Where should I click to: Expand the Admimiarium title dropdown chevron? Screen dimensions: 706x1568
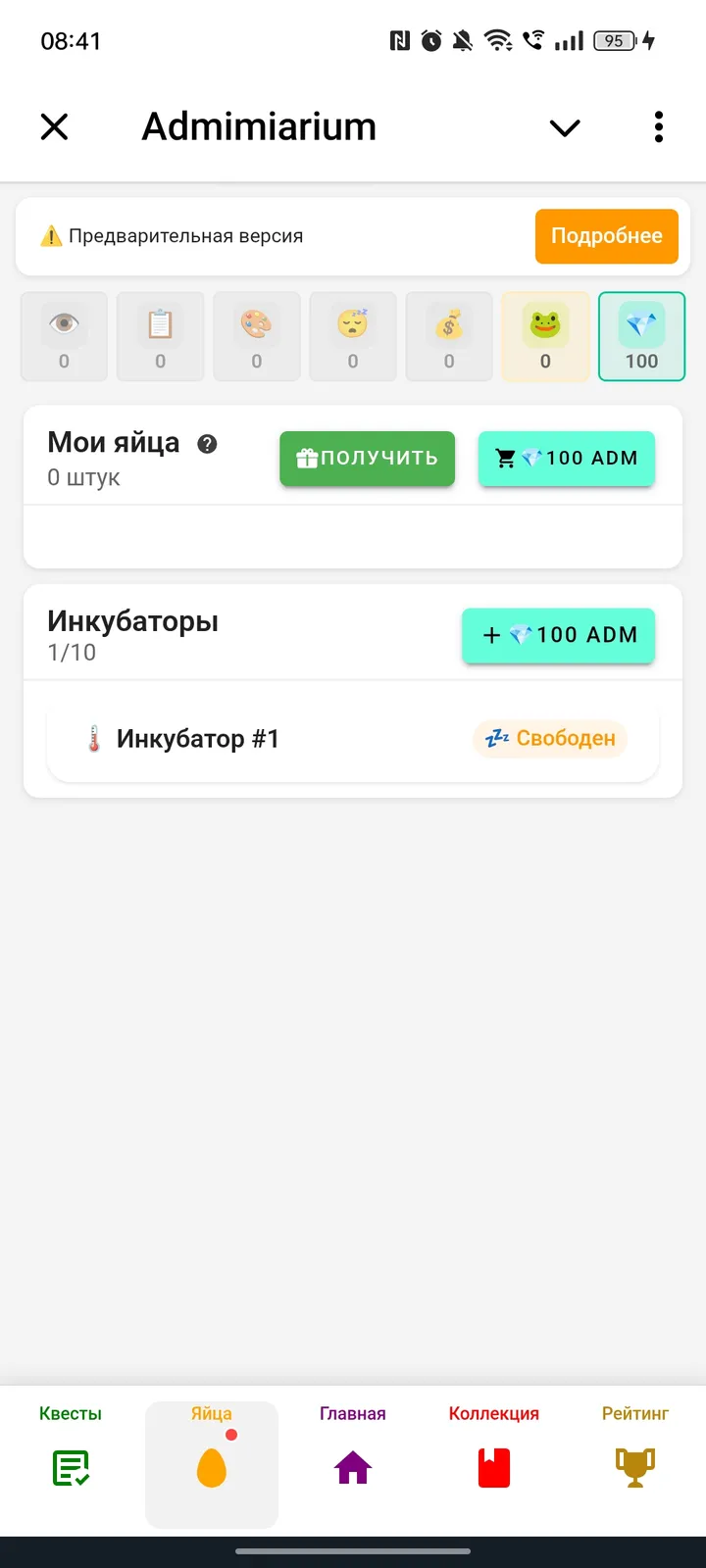564,127
